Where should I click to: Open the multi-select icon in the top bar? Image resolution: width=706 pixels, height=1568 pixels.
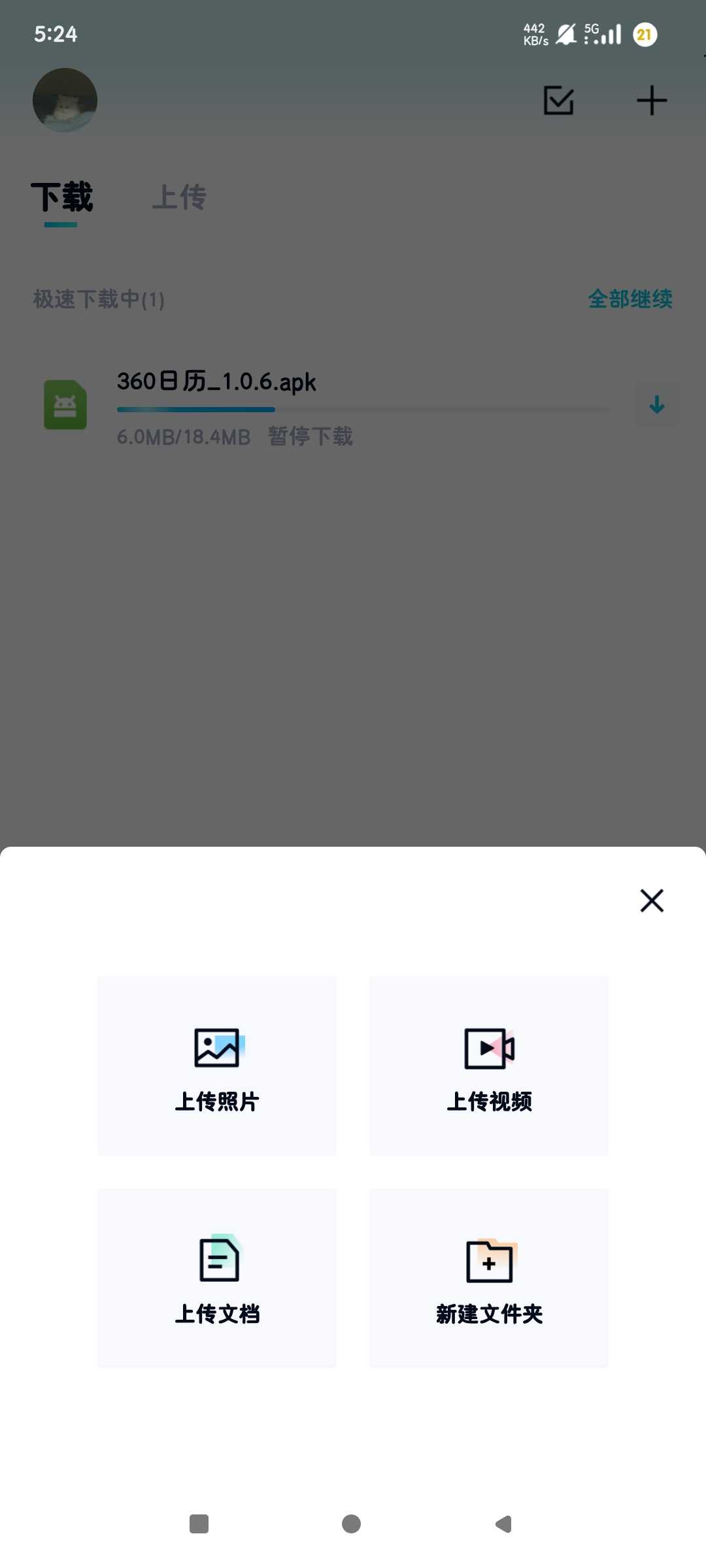click(x=559, y=100)
